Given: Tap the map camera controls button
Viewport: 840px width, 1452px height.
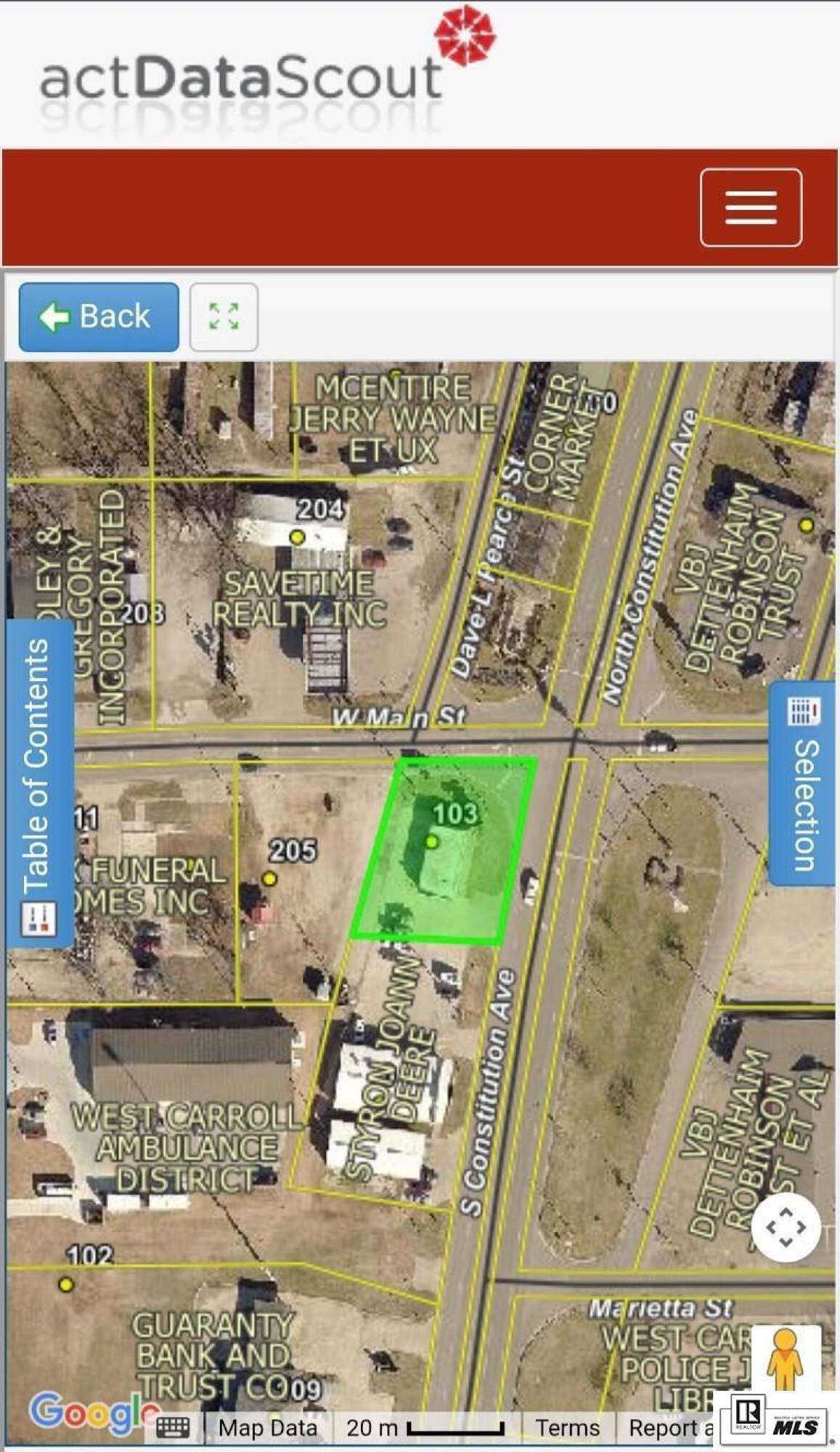Looking at the screenshot, I should click(x=786, y=1228).
